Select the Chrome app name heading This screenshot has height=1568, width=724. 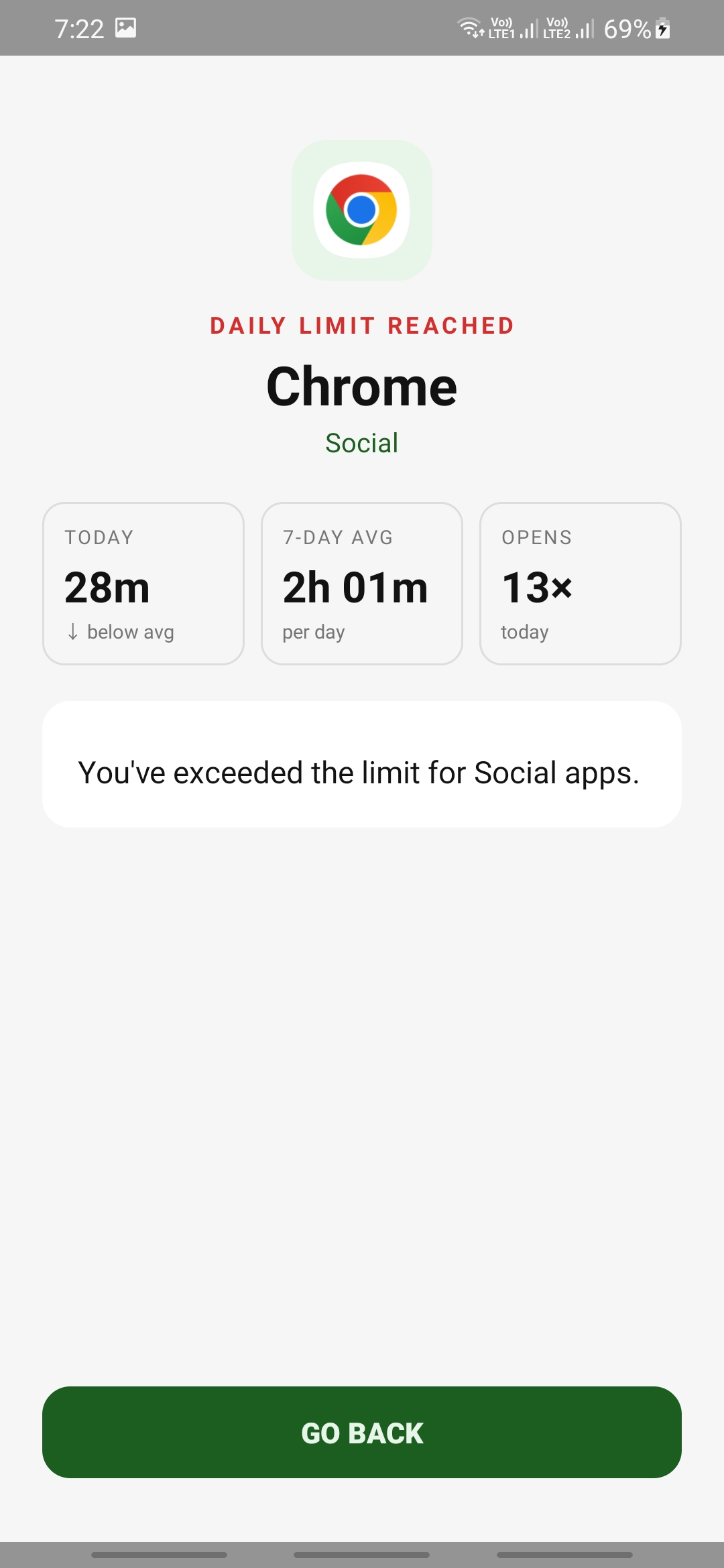coord(361,385)
